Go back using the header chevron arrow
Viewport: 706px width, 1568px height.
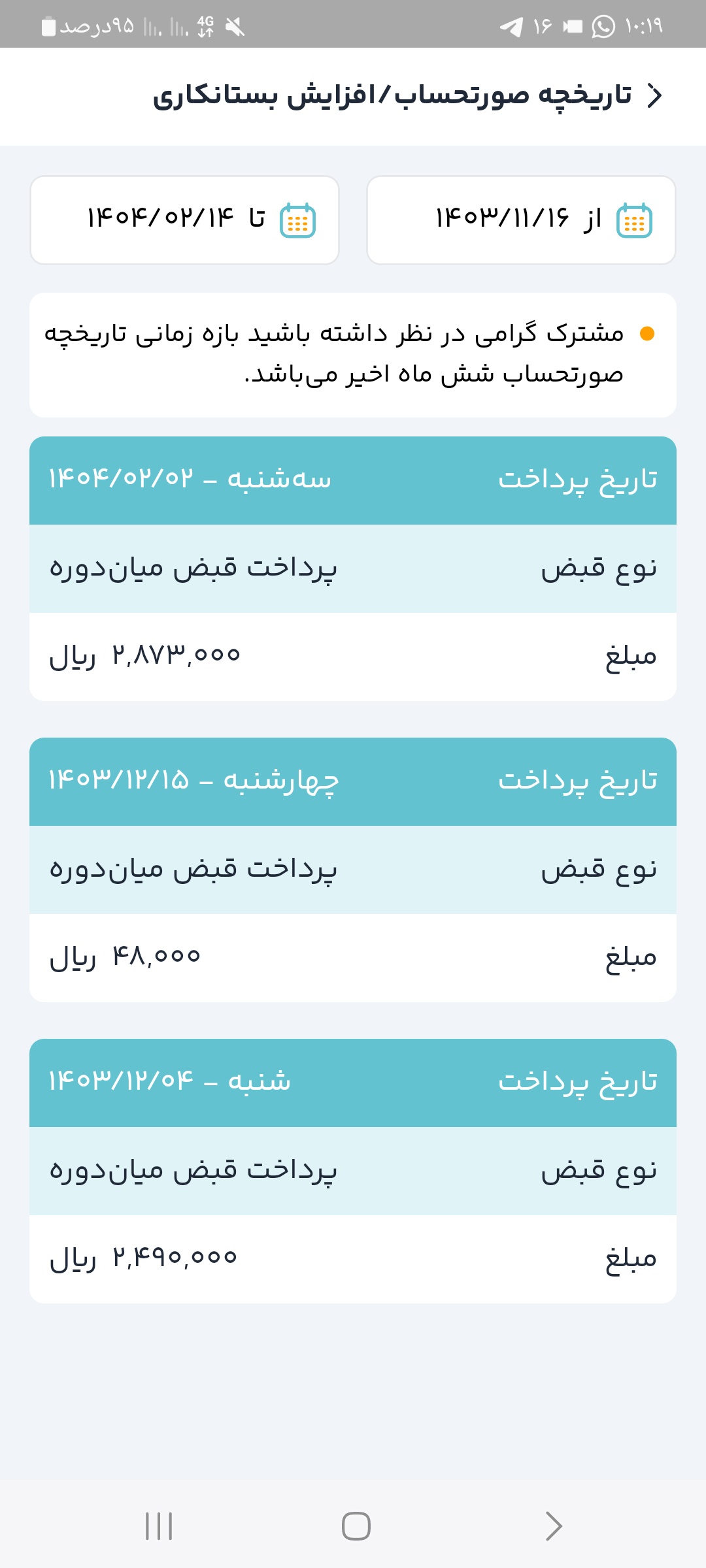pyautogui.click(x=654, y=95)
